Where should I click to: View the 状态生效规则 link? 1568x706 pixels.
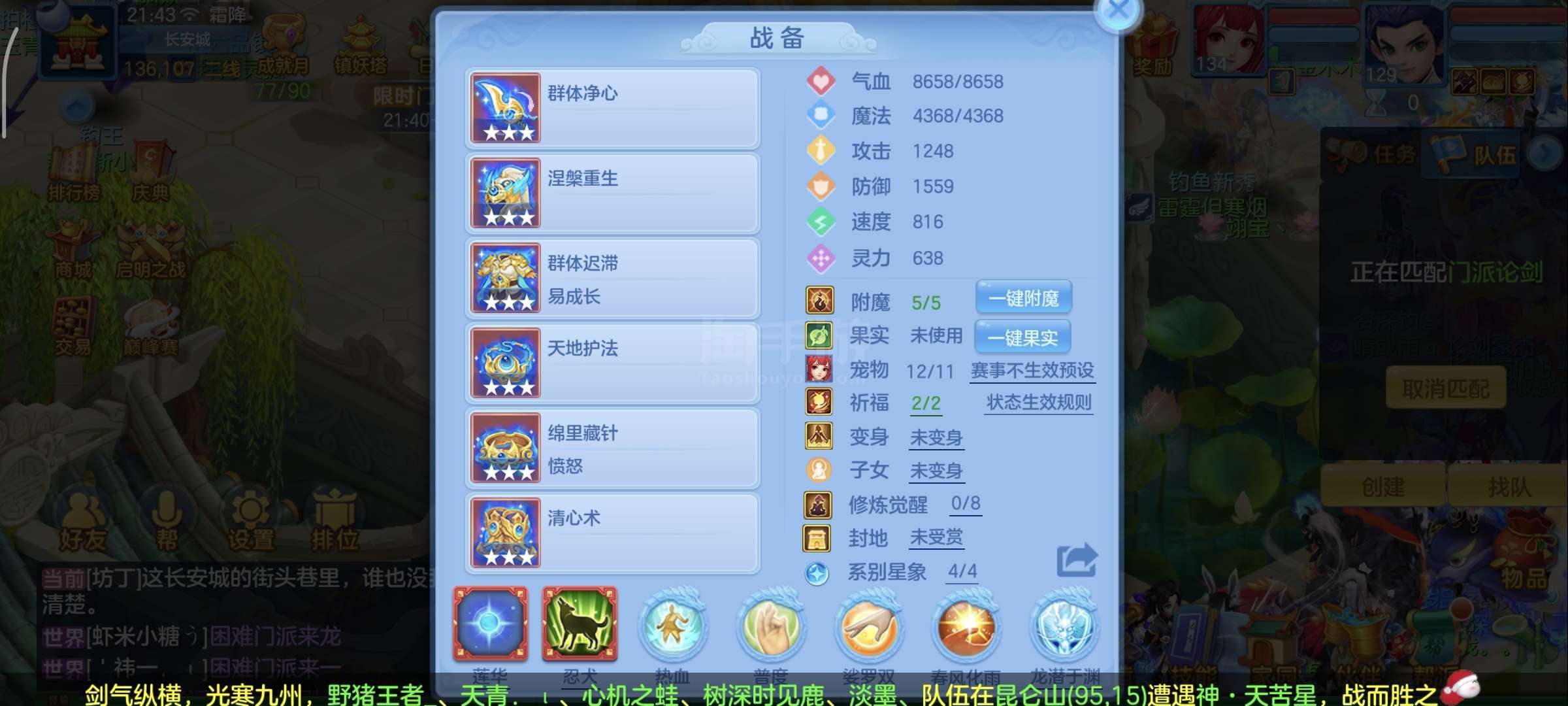pos(1039,403)
